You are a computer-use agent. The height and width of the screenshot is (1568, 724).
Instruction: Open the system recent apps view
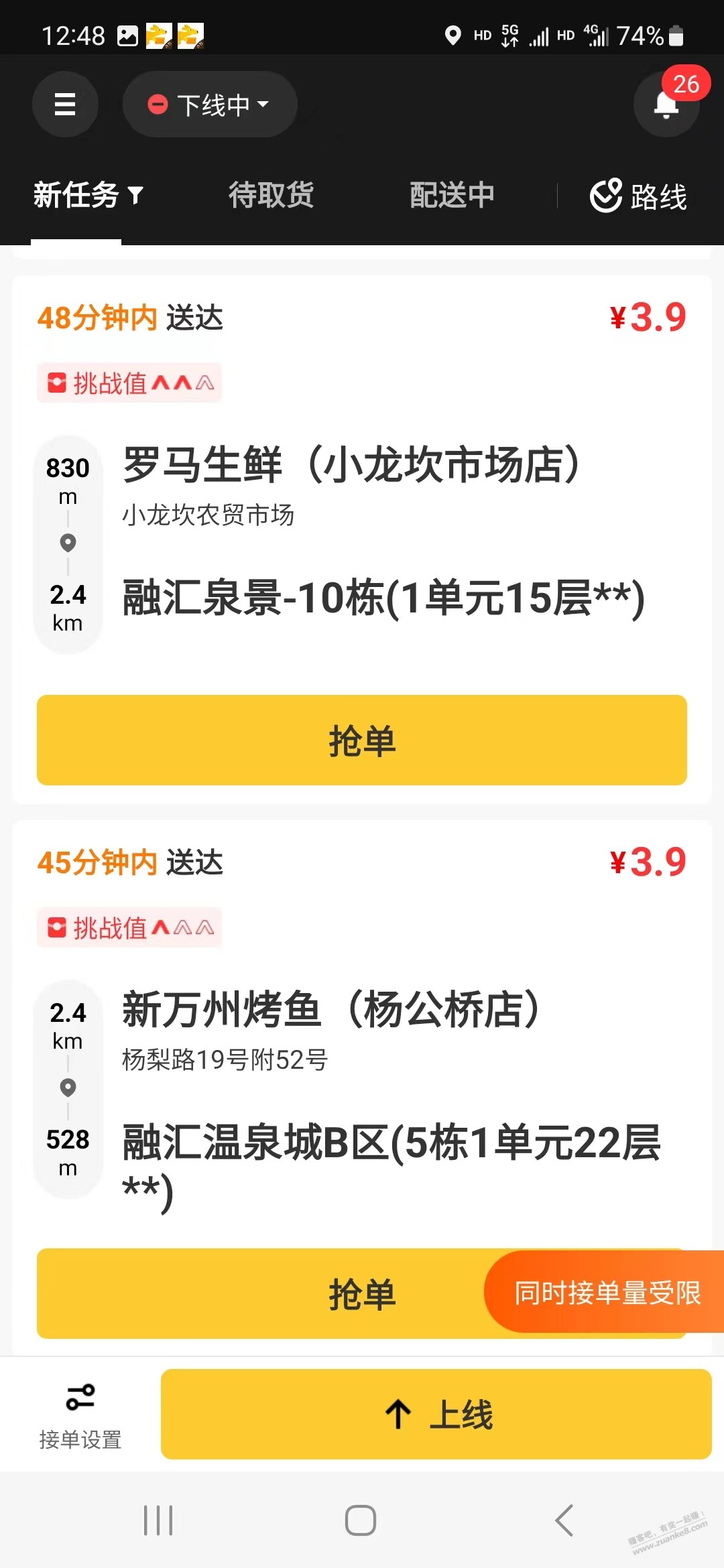point(158,1520)
